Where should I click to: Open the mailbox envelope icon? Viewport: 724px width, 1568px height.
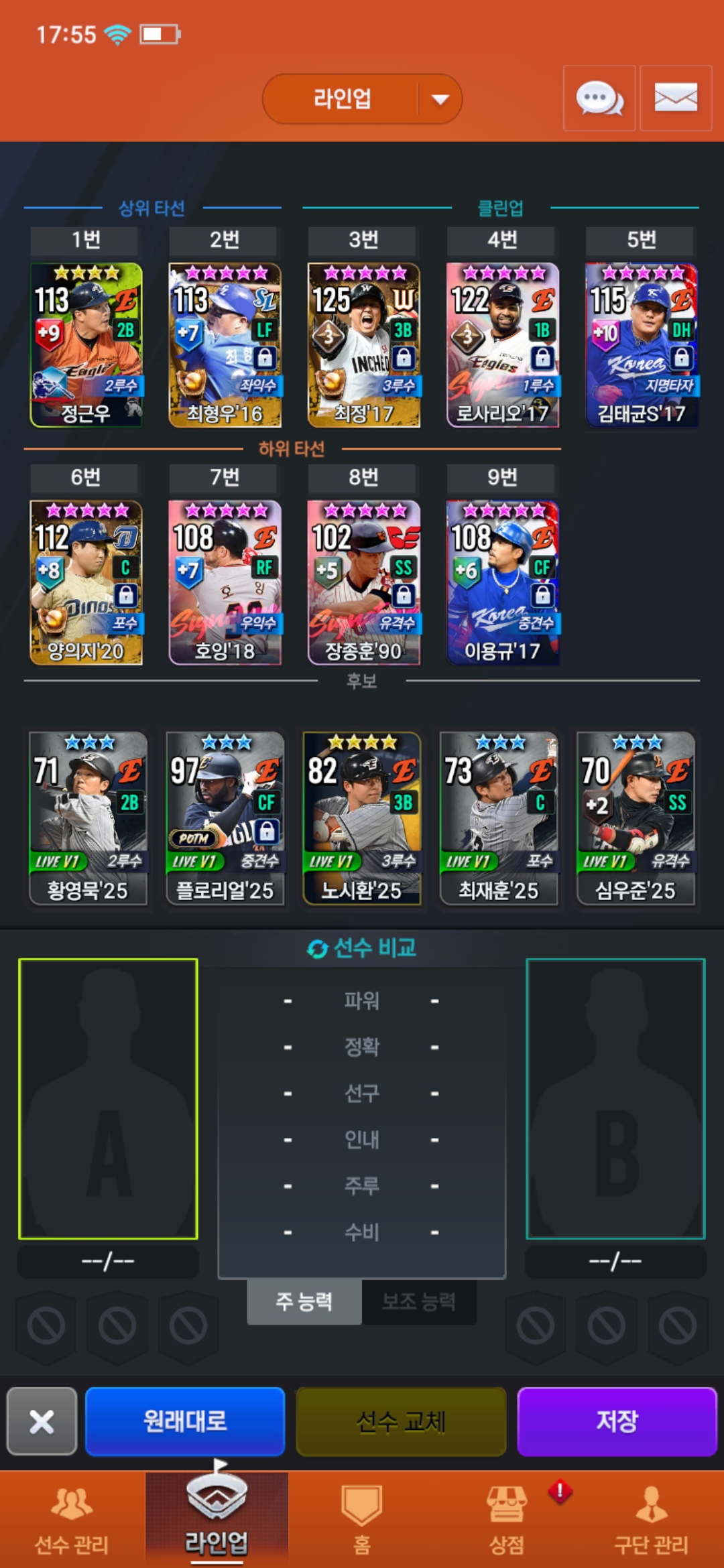point(676,99)
